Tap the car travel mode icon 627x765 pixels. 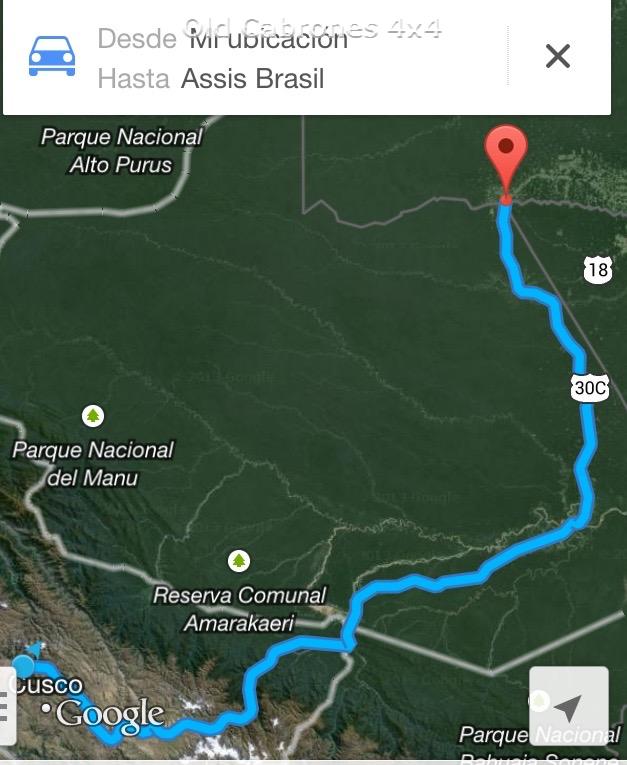click(x=52, y=56)
